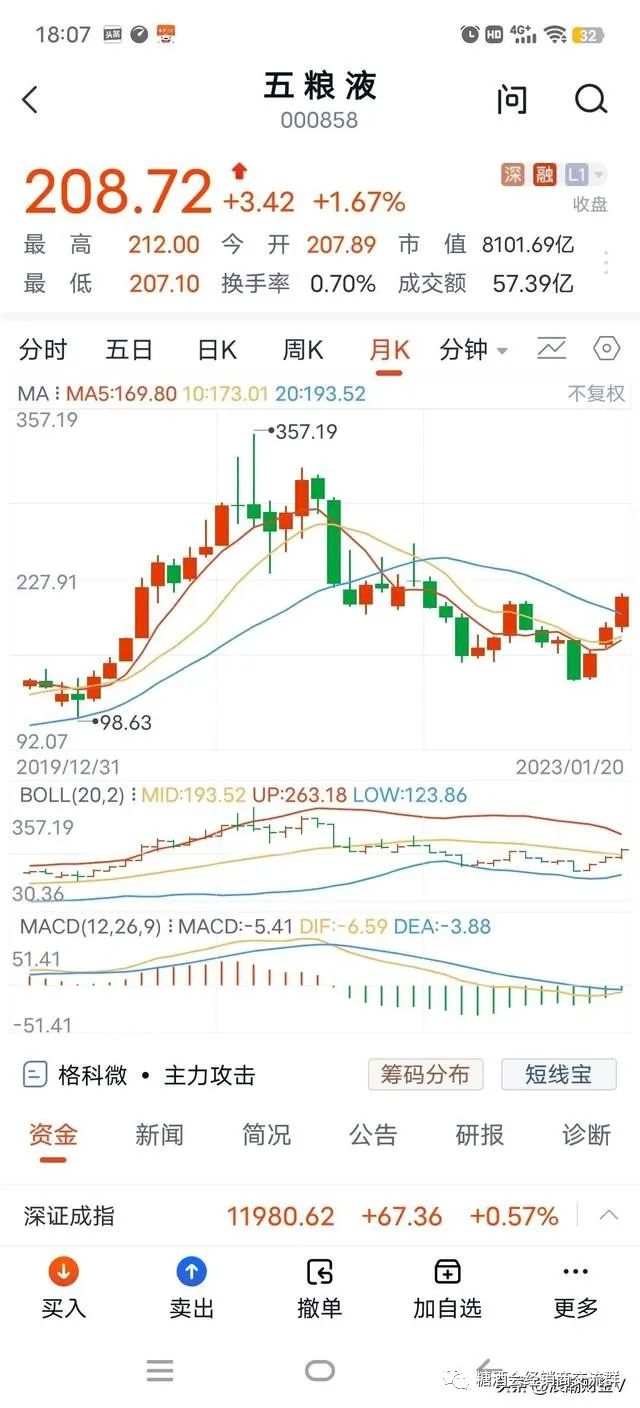Viewport: 640px width, 1408px height.
Task: Go back using the top-left arrow
Action: click(30, 99)
